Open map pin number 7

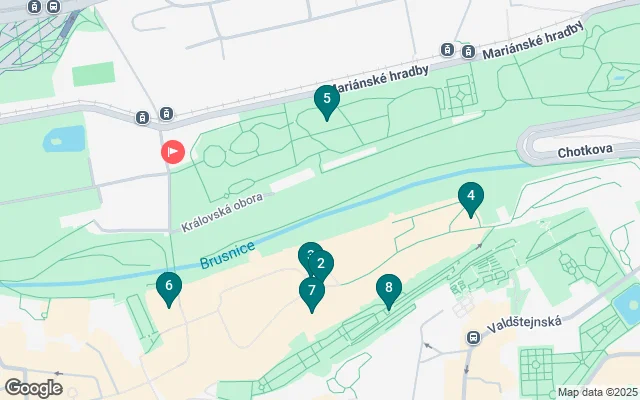(312, 292)
